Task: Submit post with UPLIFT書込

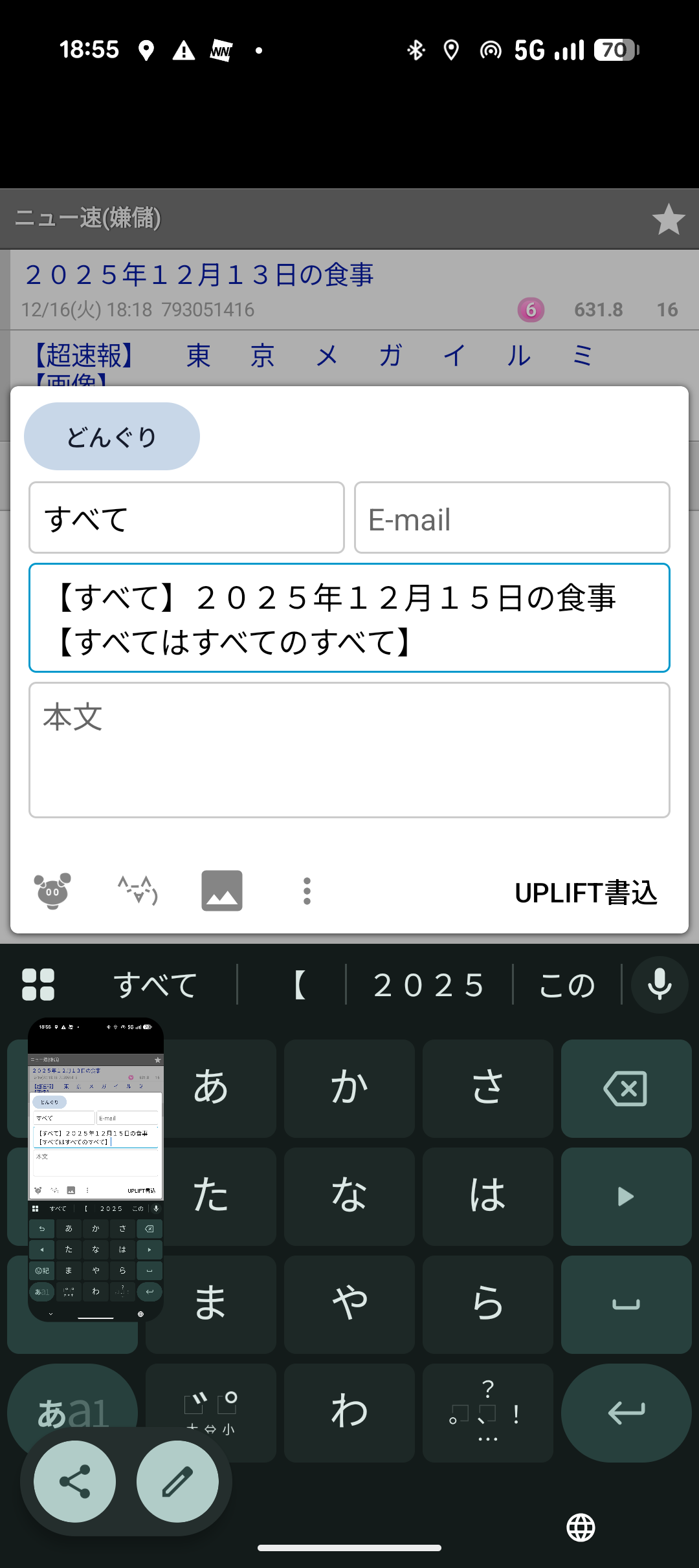Action: point(586,893)
